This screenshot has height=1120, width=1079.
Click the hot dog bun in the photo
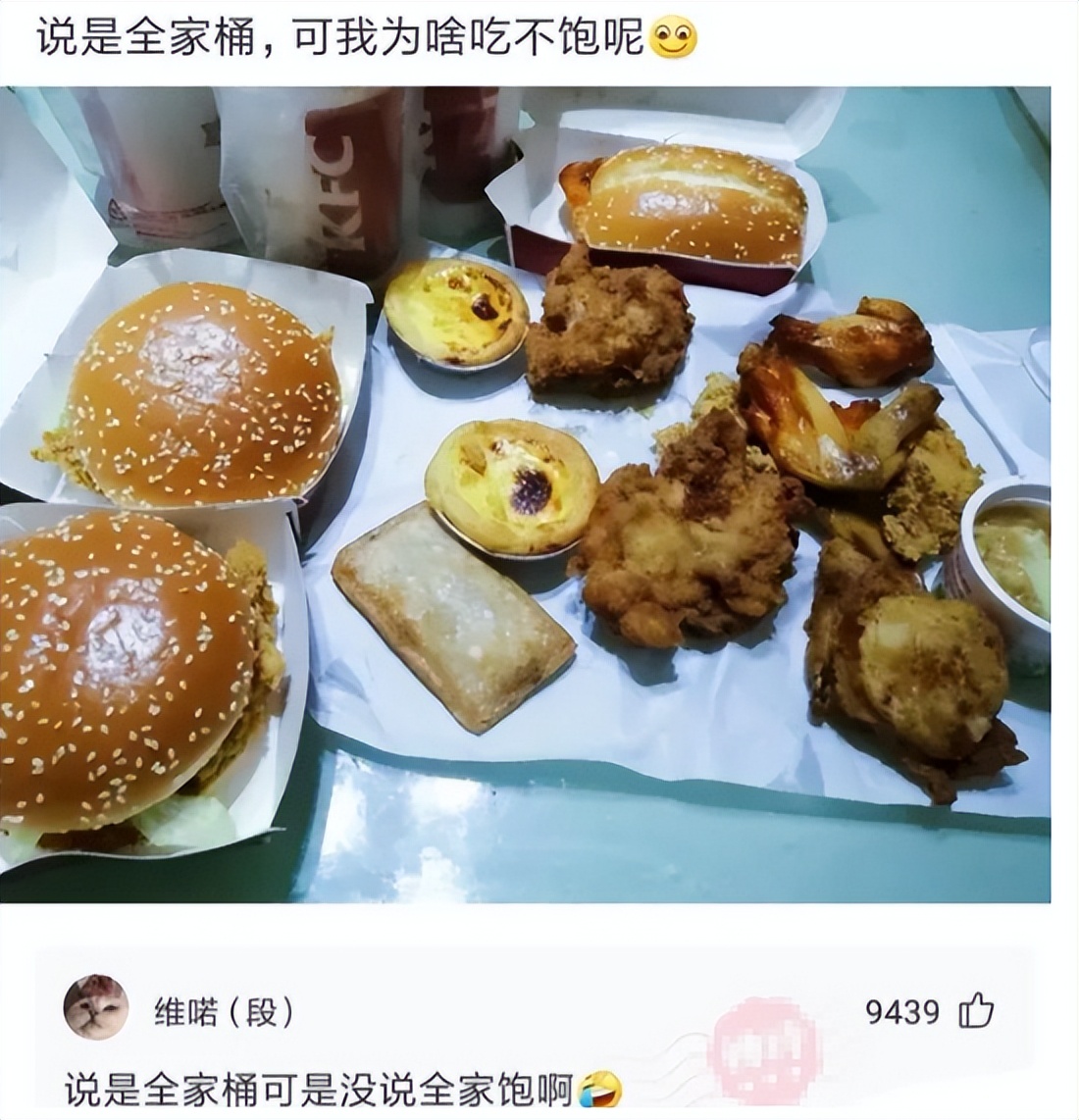687,206
